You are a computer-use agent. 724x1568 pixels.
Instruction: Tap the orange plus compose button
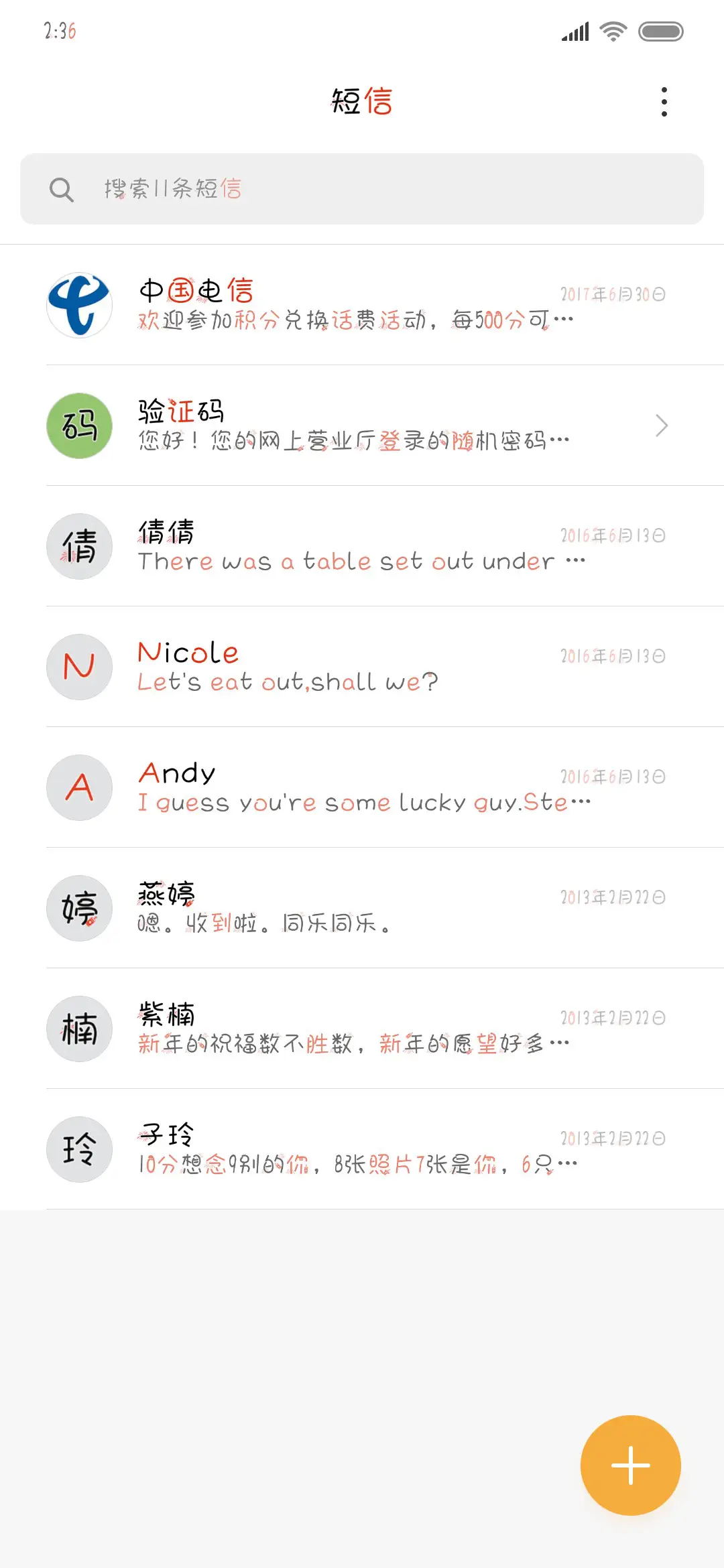pos(630,1465)
